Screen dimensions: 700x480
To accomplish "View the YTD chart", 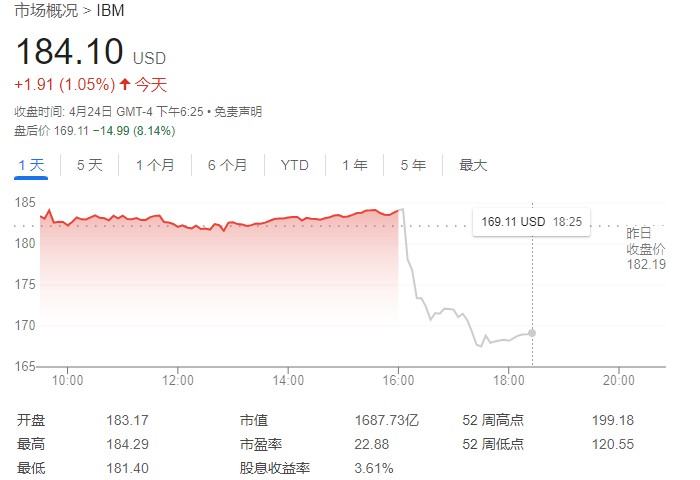I will (294, 165).
